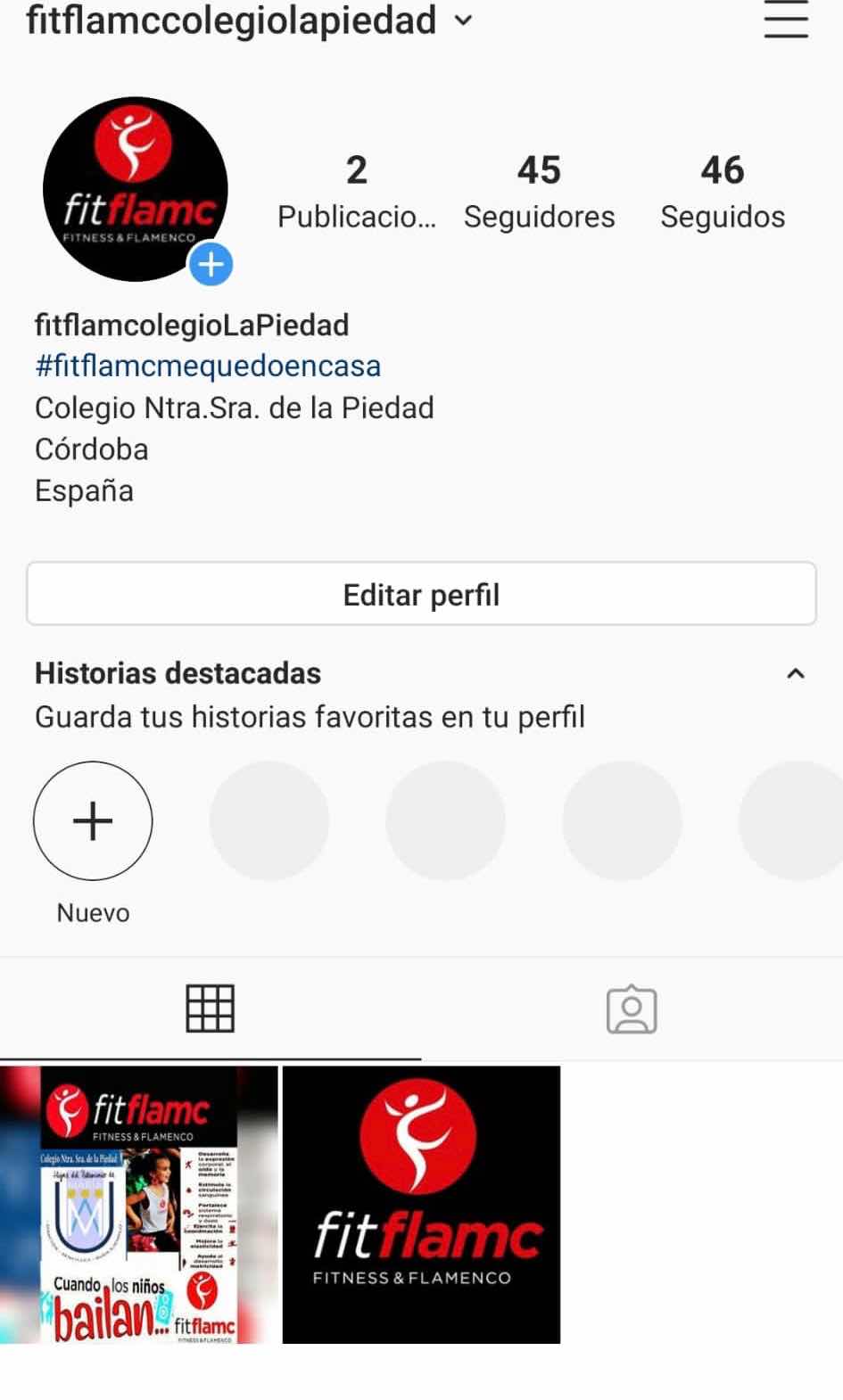Open the hamburger menu
The width and height of the screenshot is (843, 1400).
pos(786,20)
